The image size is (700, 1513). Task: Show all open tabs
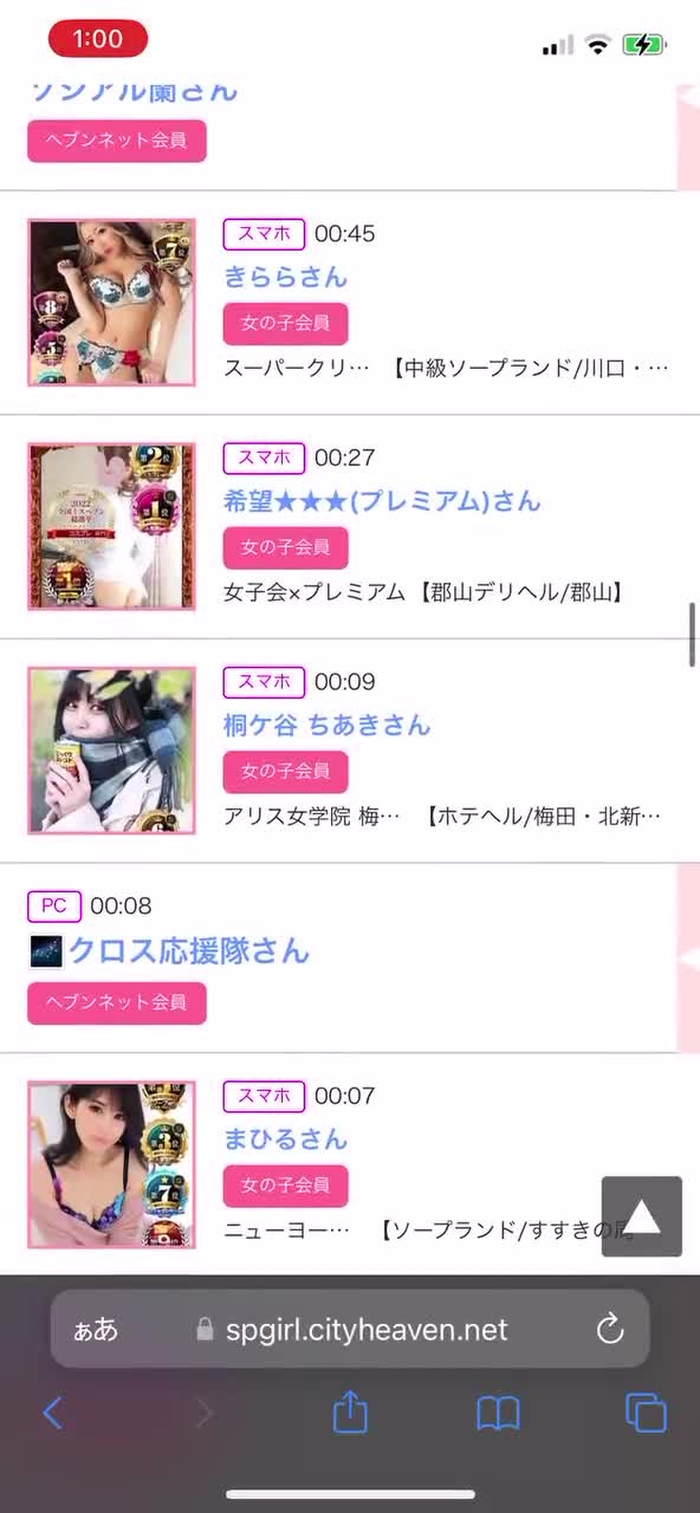pyautogui.click(x=645, y=1413)
